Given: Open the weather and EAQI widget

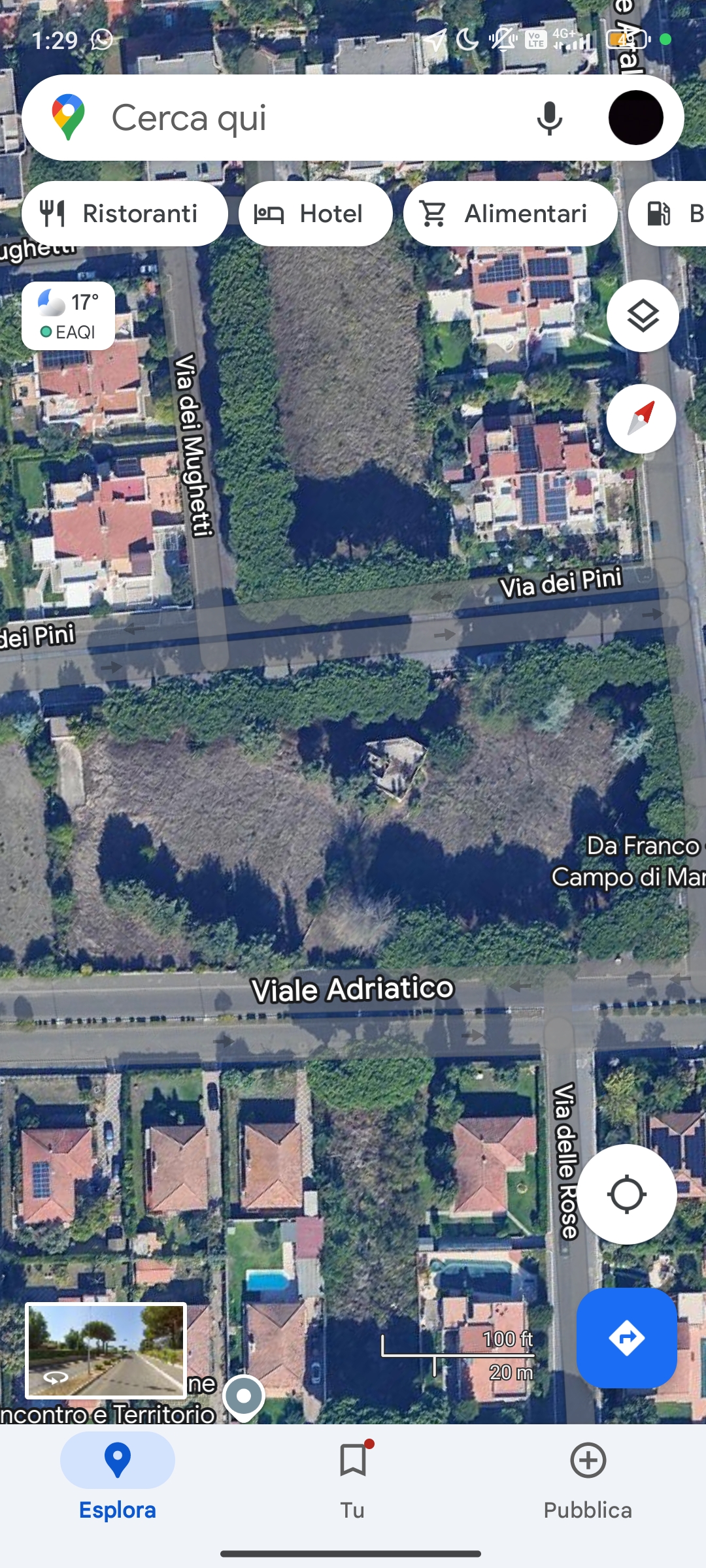Looking at the screenshot, I should point(68,316).
